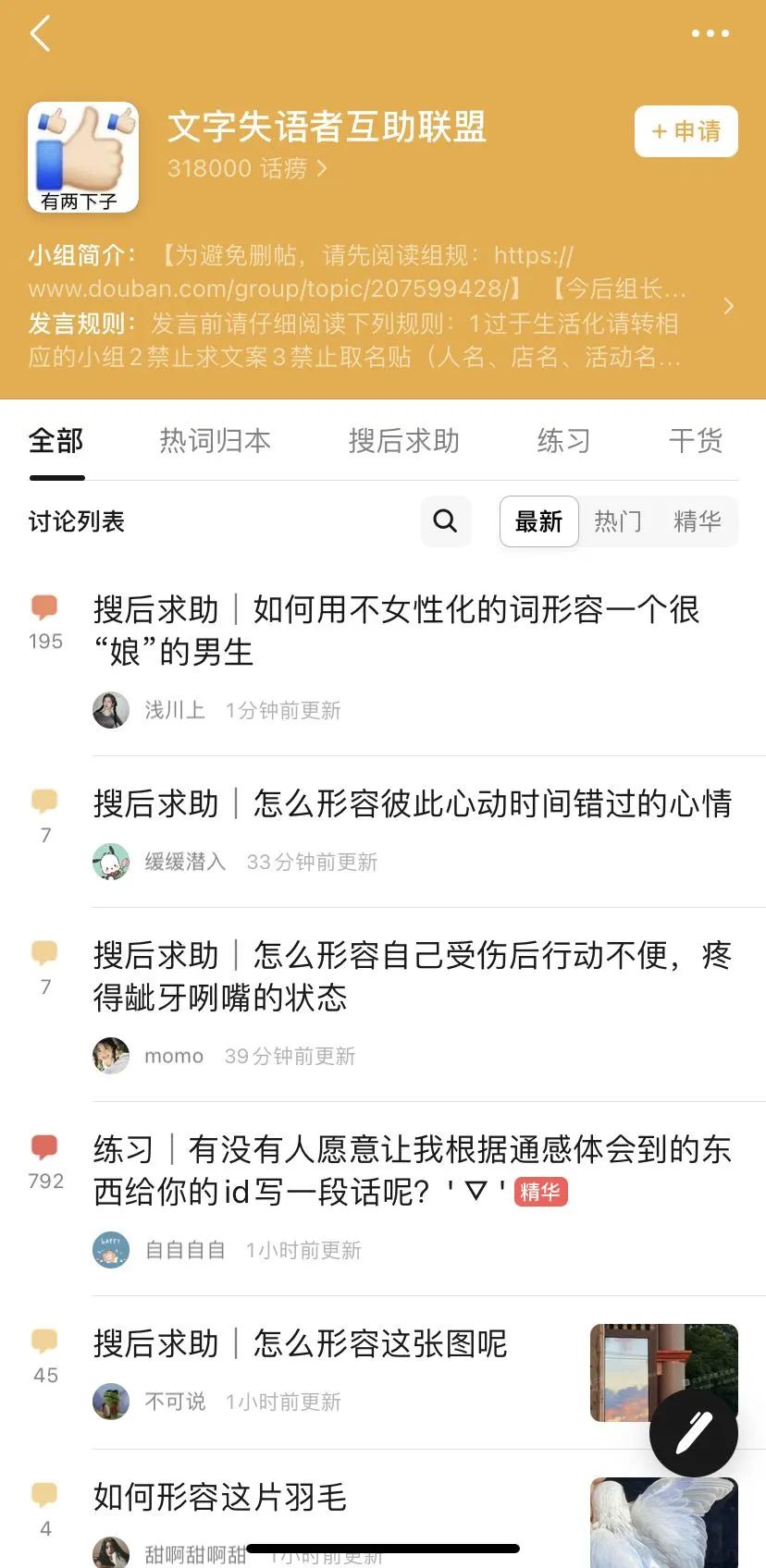Image resolution: width=766 pixels, height=1568 pixels.
Task: Tap the back arrow at top left
Action: click(x=39, y=33)
